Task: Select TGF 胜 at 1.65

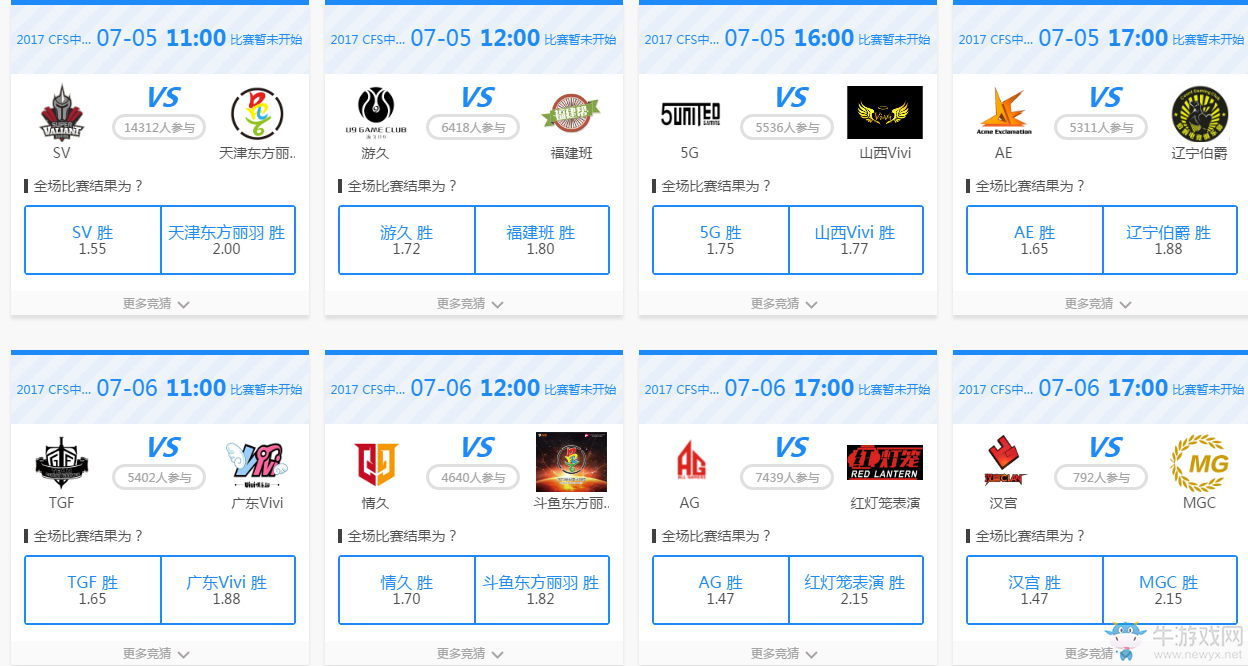Action: [x=93, y=590]
